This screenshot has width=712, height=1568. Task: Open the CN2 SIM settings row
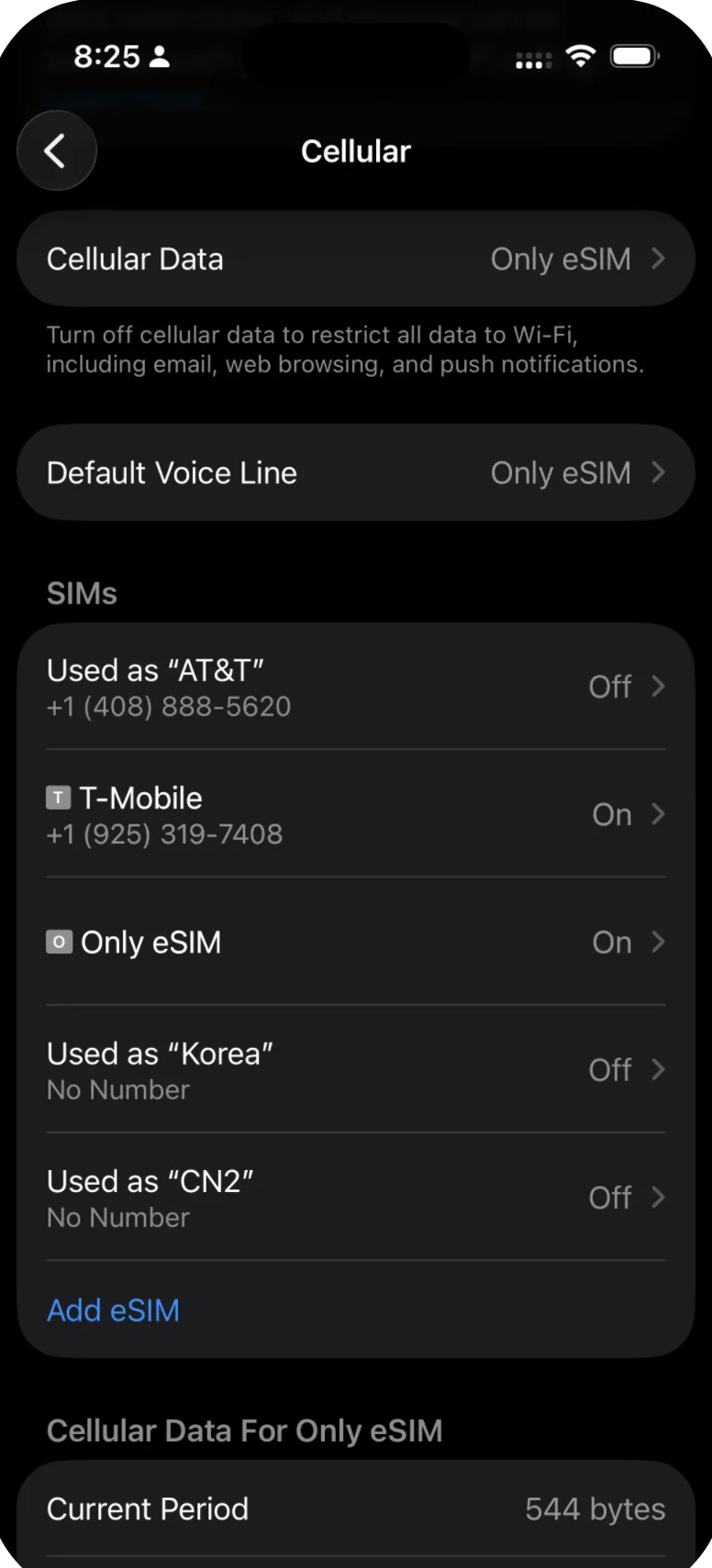click(356, 1197)
